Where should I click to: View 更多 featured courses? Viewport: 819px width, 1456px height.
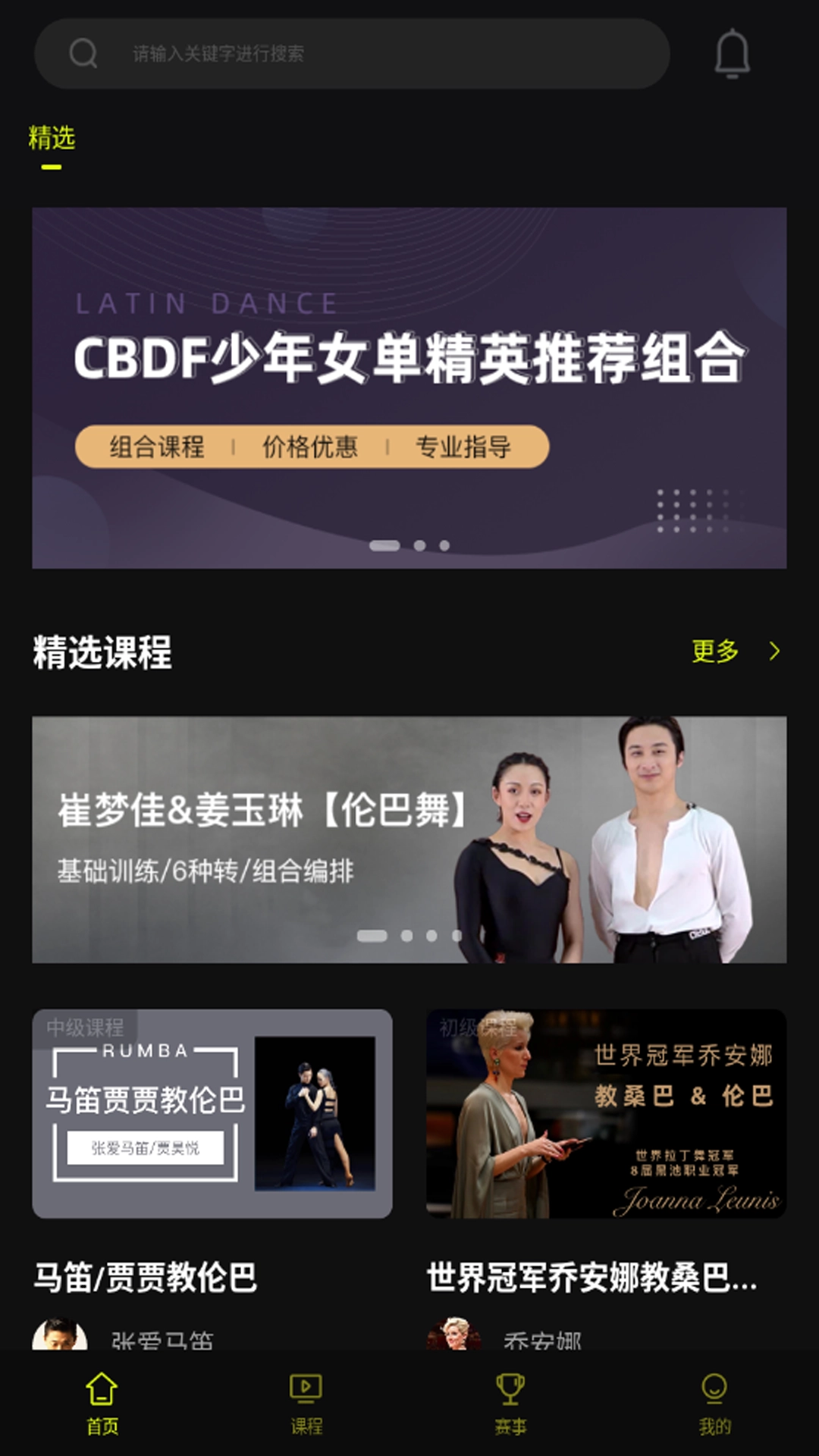[x=734, y=651]
